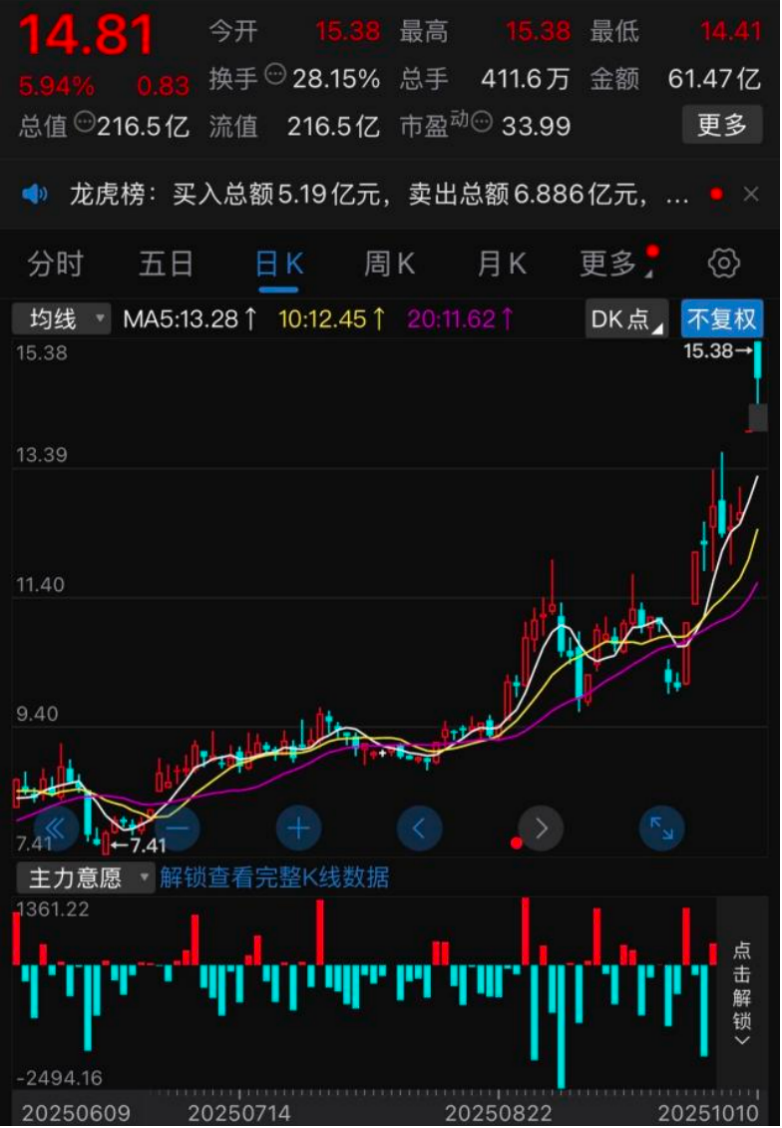Viewport: 782px width, 1128px height.
Task: Jump to earliest K-line with double-left arrows
Action: tap(56, 828)
